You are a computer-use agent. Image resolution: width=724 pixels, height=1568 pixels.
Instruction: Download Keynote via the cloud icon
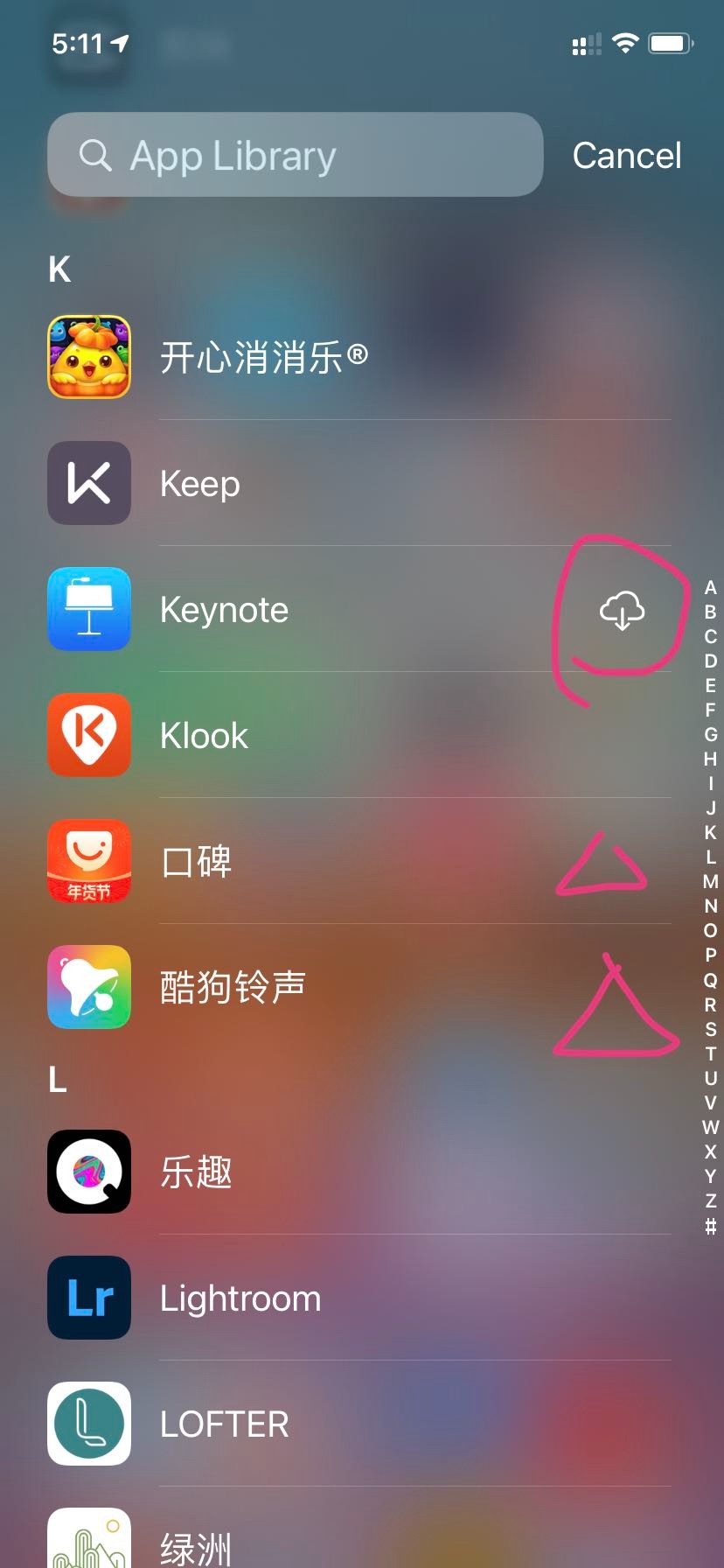(x=622, y=610)
